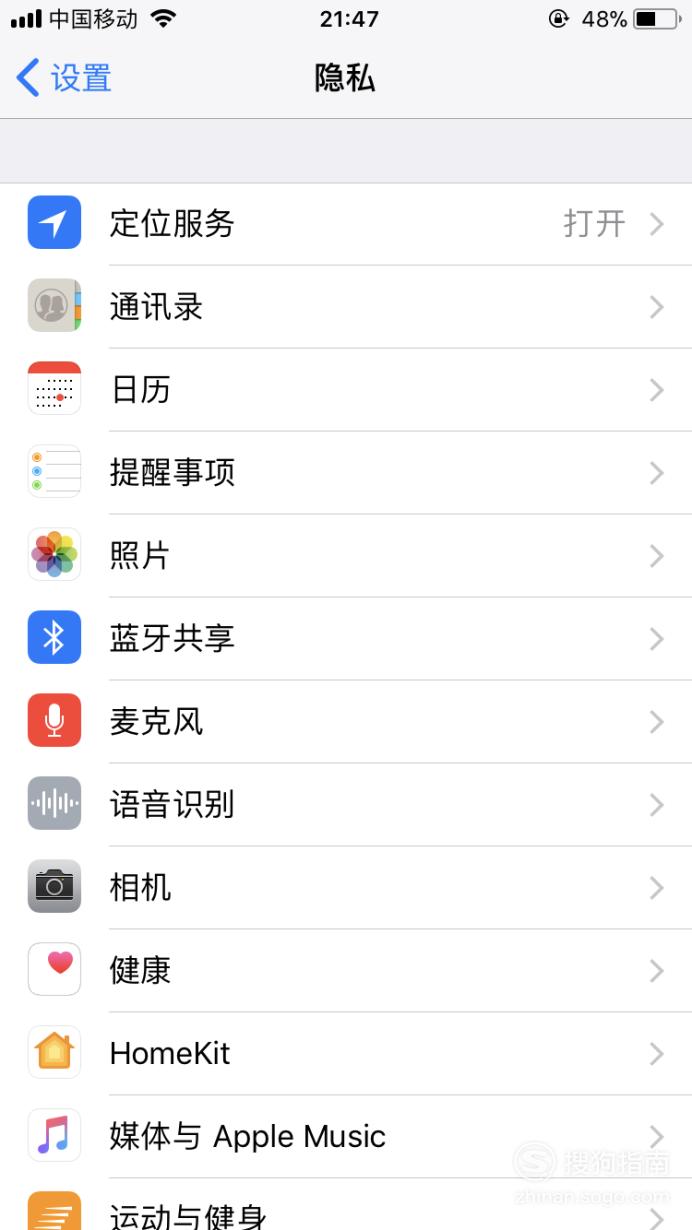Select the 蓝牙共享 row
Image resolution: width=692 pixels, height=1230 pixels.
(346, 639)
